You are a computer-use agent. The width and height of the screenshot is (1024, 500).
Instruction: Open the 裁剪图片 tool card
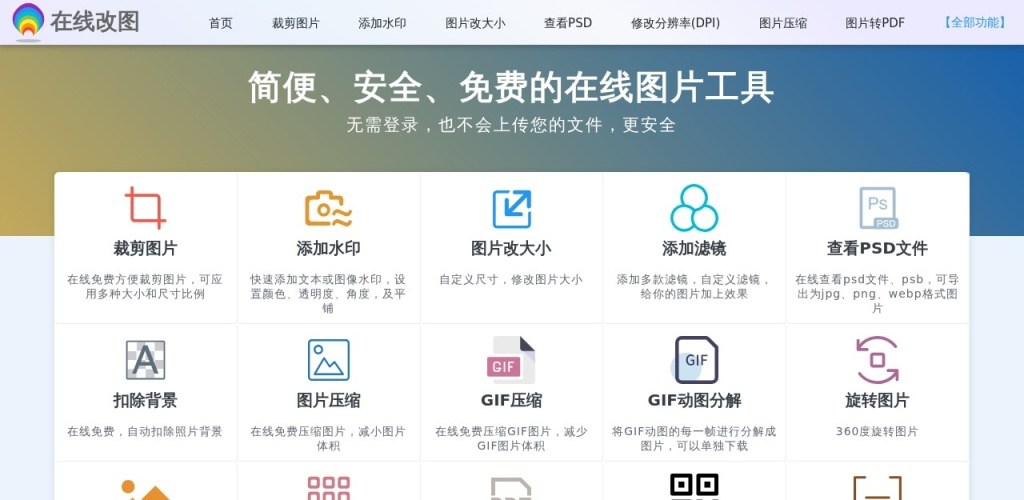pyautogui.click(x=145, y=247)
